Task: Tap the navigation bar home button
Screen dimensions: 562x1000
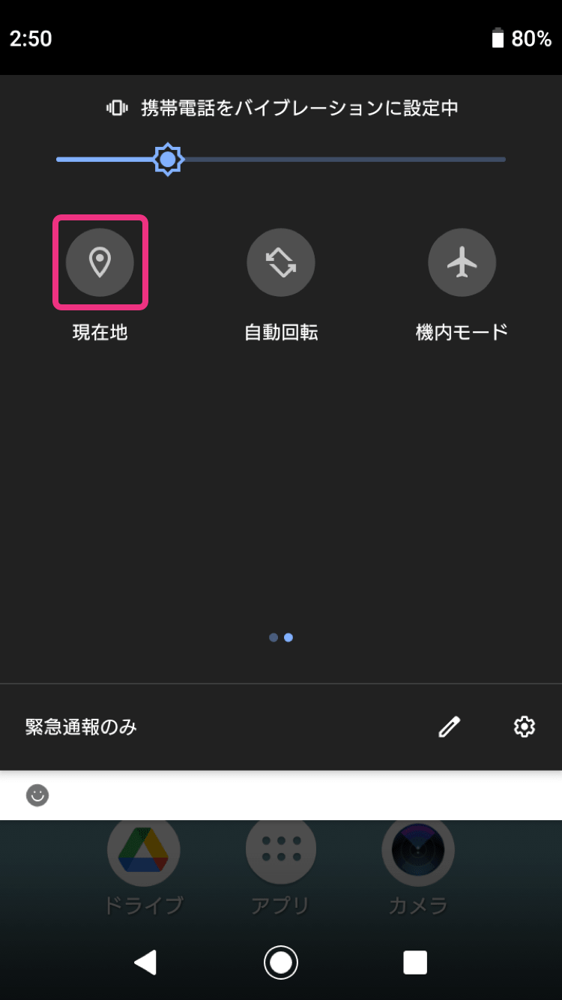Action: [281, 962]
